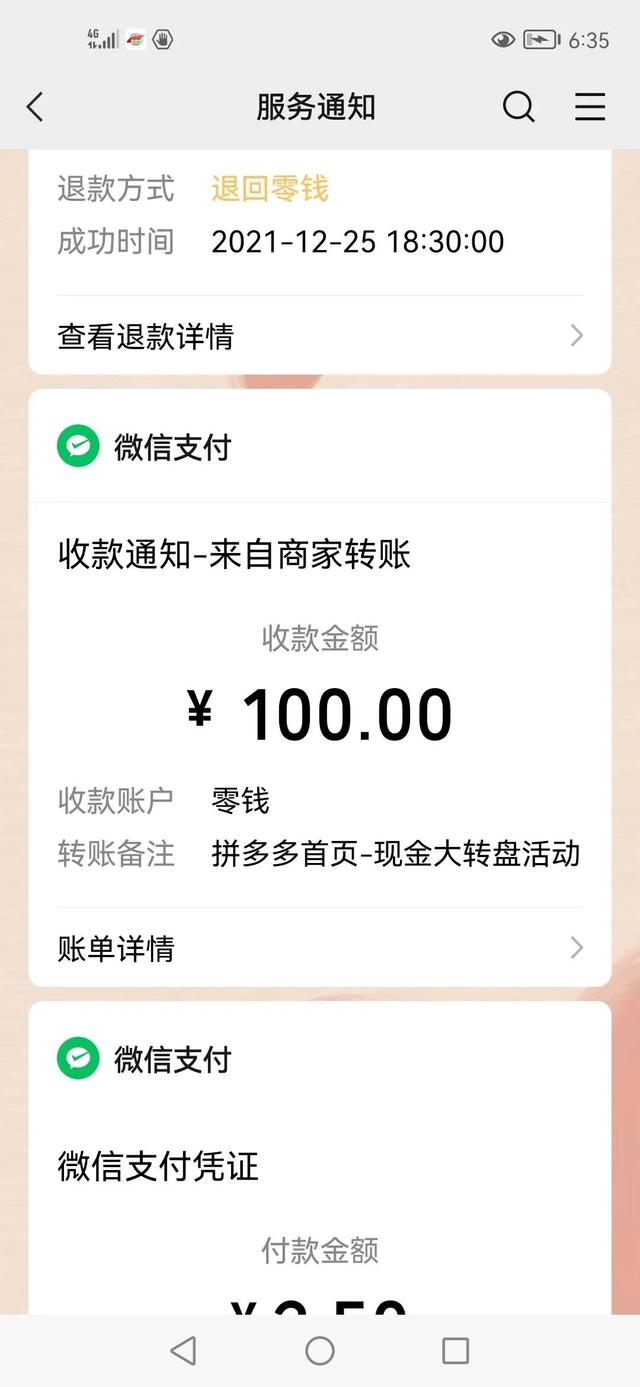Go back from 服务通知
640x1387 pixels.
(35, 107)
